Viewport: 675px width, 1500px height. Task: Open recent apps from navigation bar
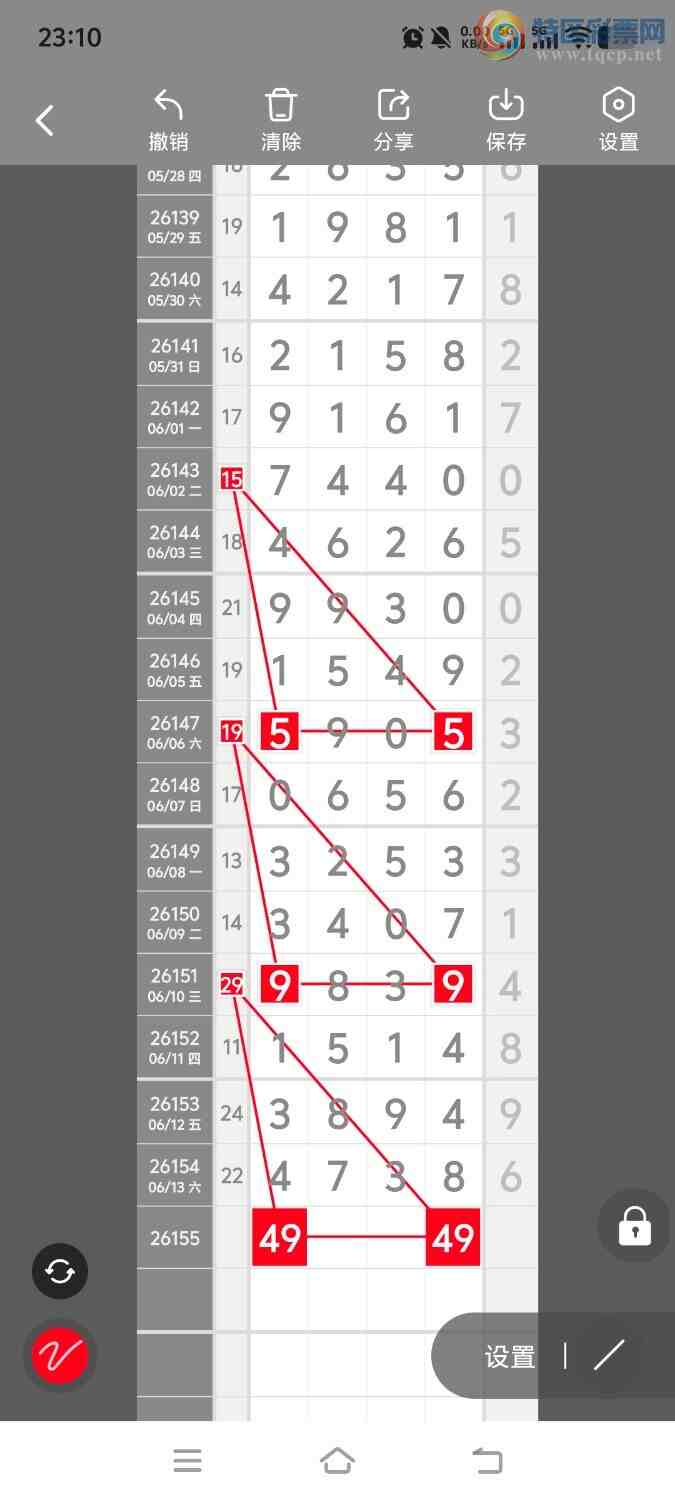point(187,1461)
